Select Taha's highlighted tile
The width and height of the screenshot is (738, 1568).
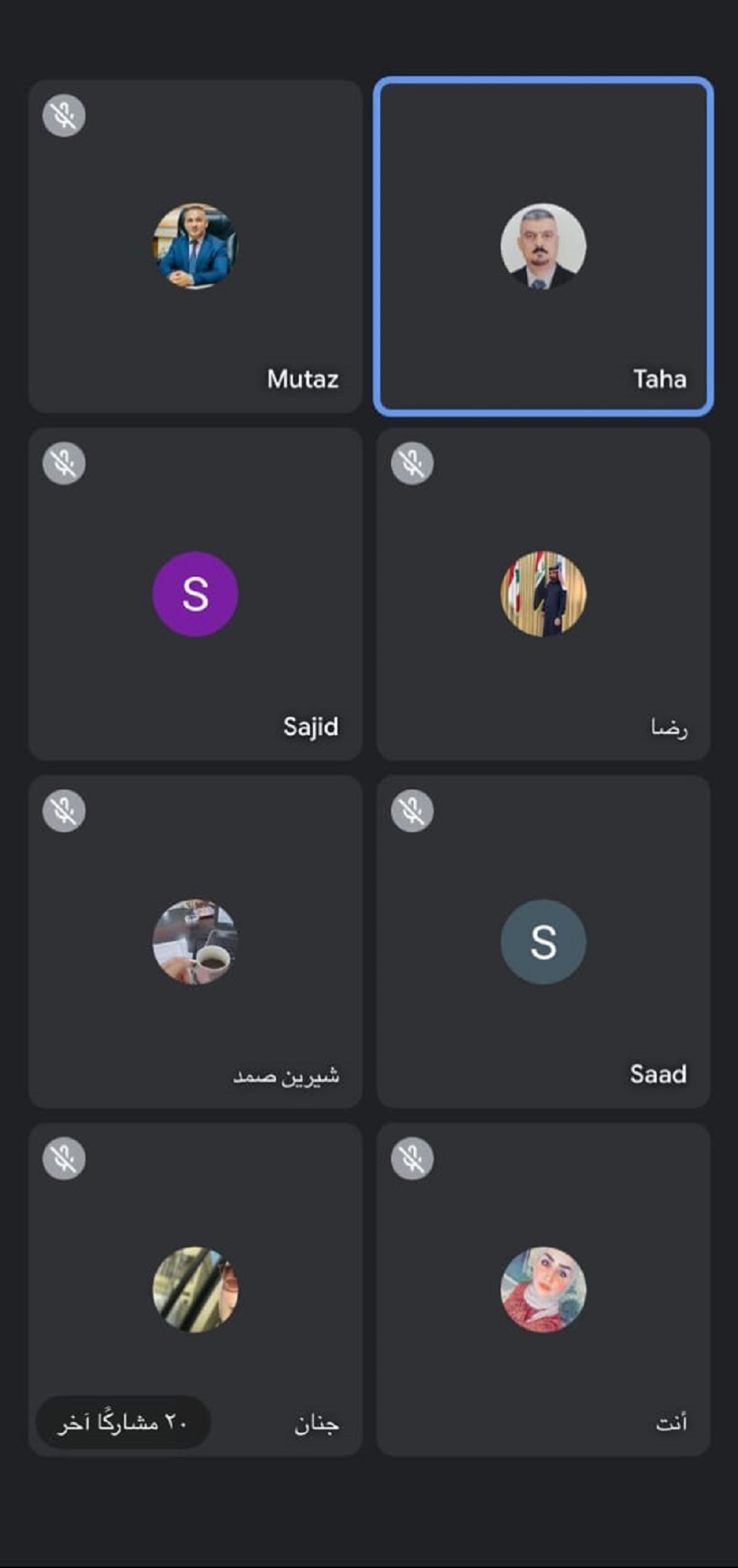tap(543, 246)
